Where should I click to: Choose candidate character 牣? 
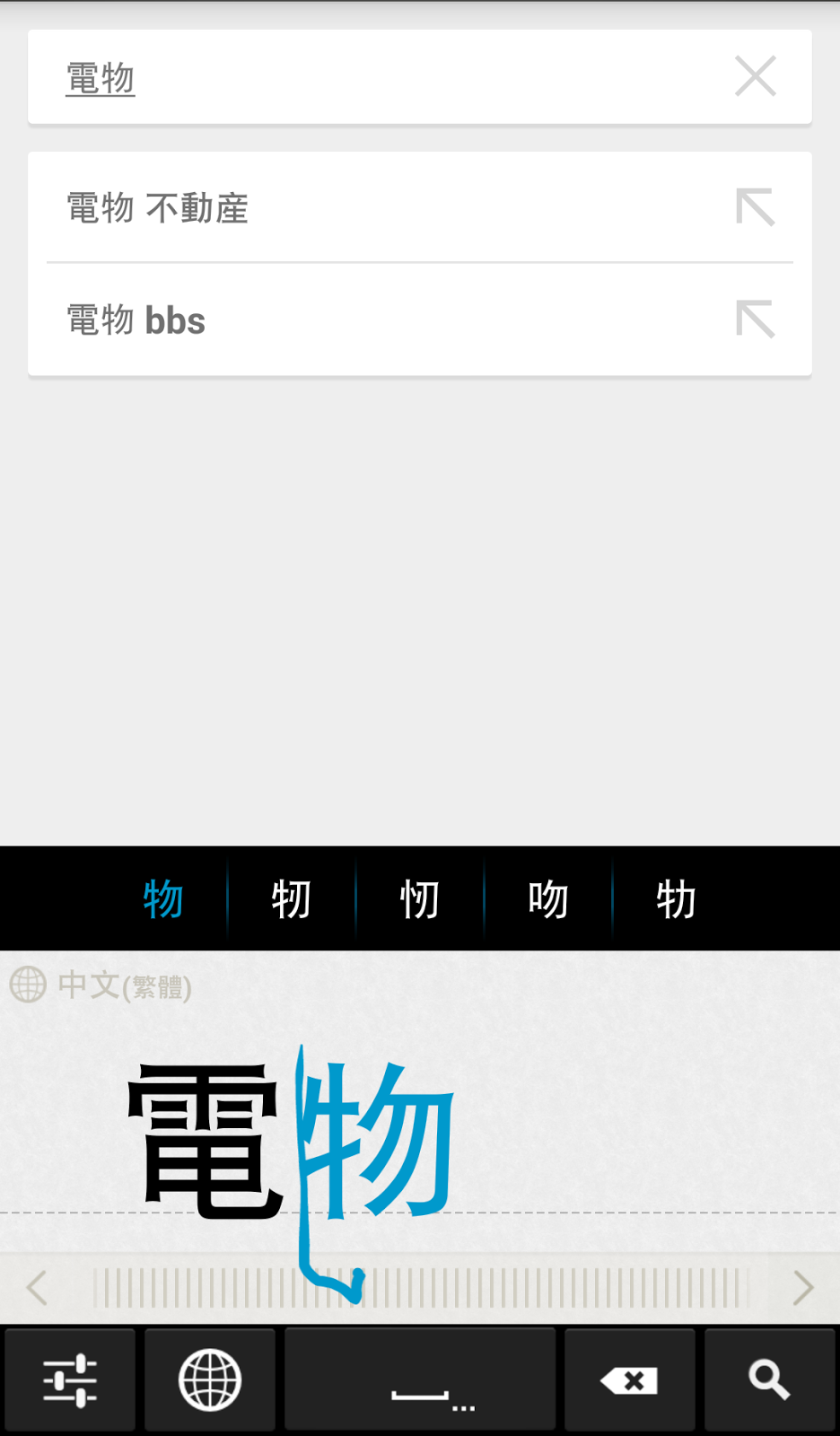[x=291, y=897]
